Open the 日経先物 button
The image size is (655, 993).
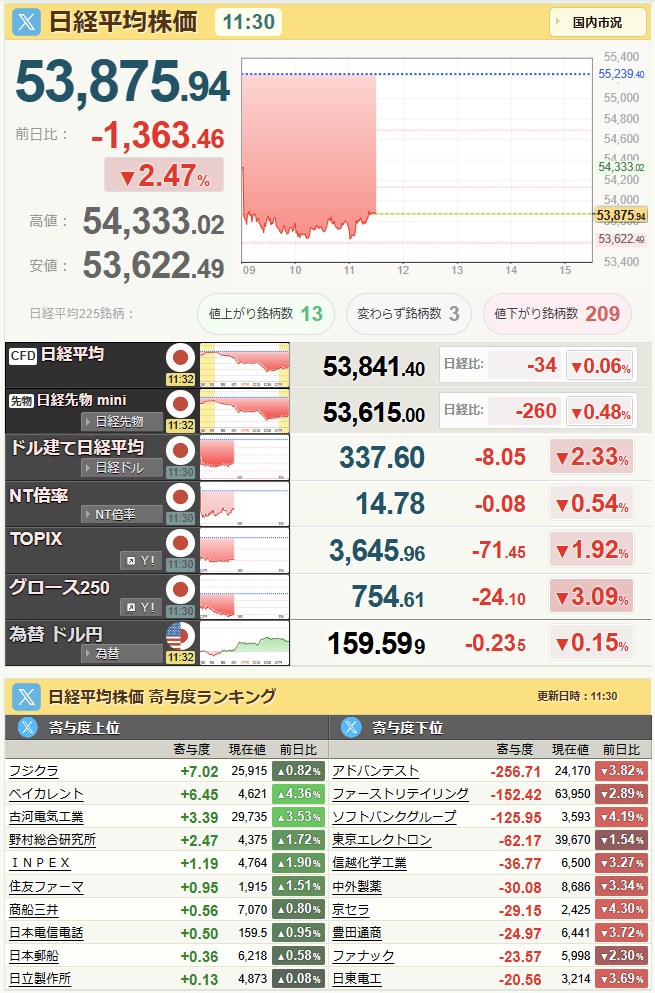coord(120,421)
